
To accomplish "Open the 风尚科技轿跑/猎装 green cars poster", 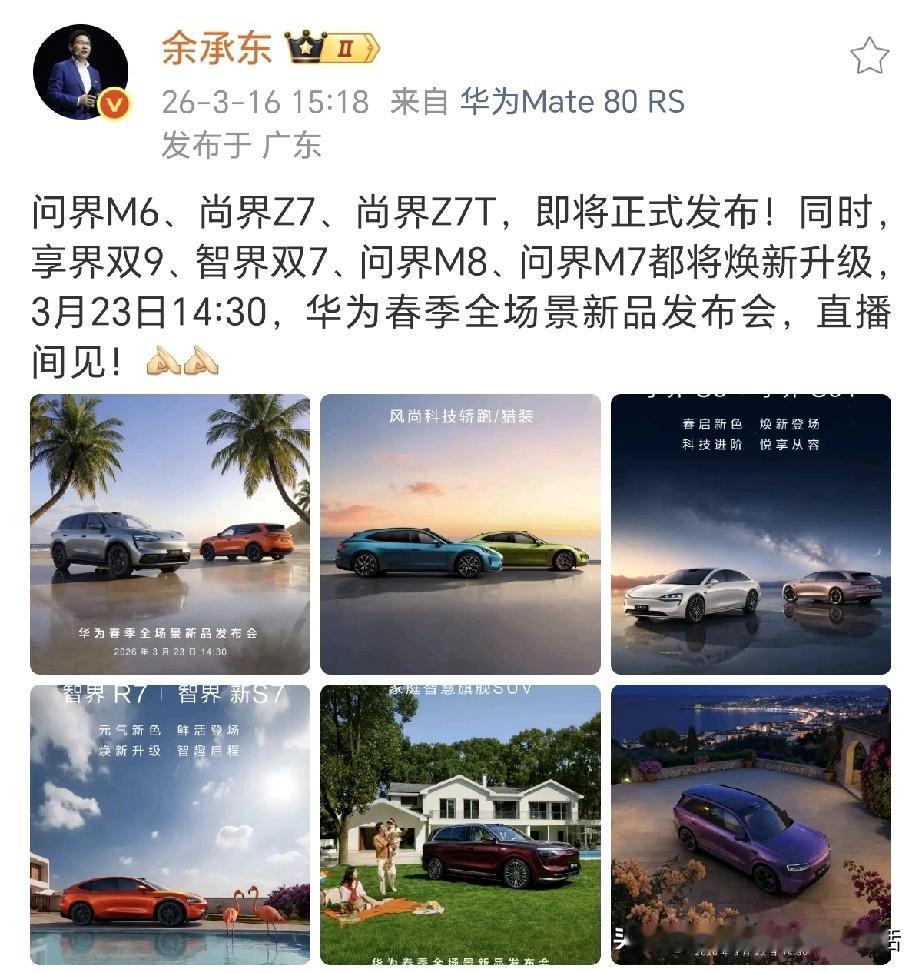I will [x=459, y=530].
